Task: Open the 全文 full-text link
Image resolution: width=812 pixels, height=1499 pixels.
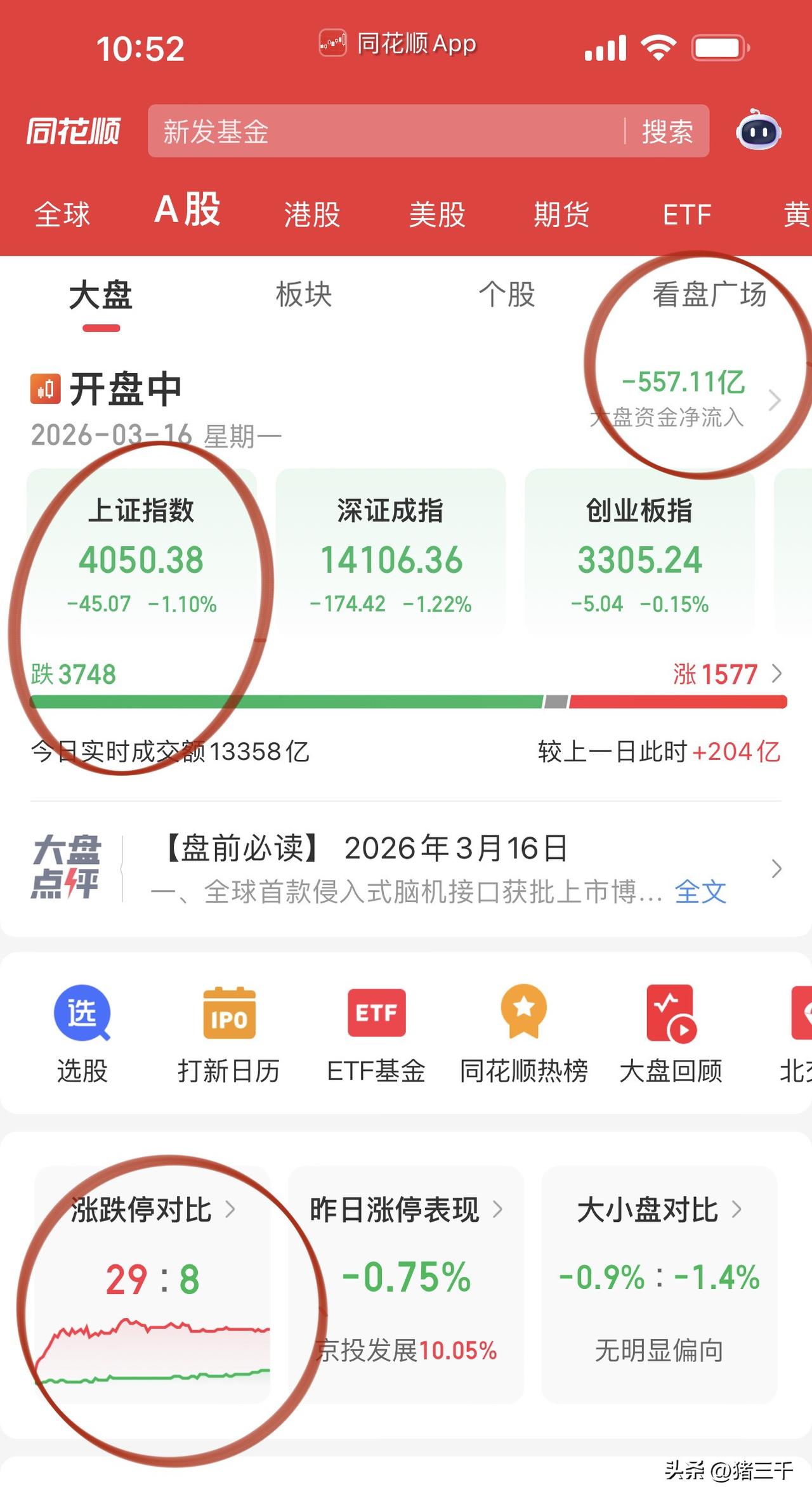Action: (700, 891)
